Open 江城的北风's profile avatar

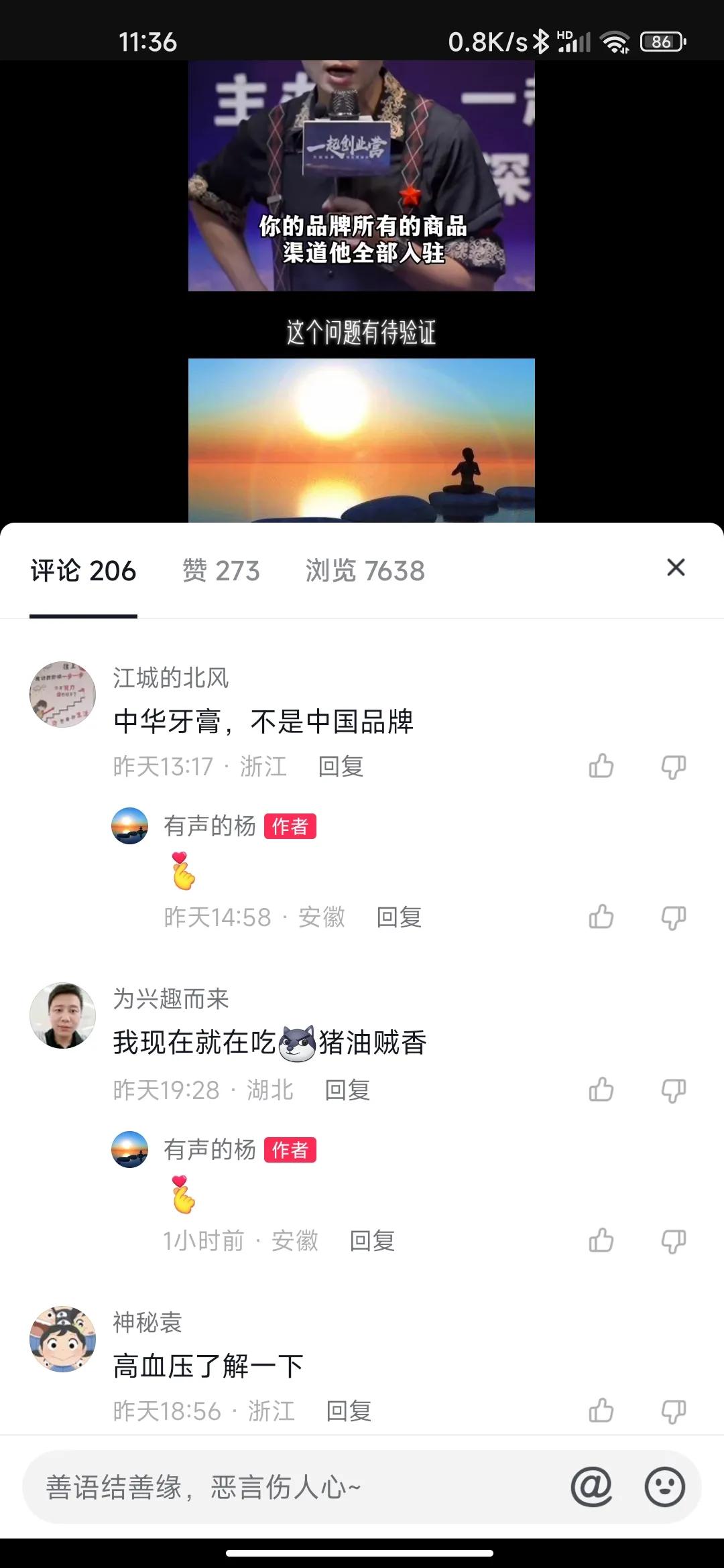click(x=62, y=694)
